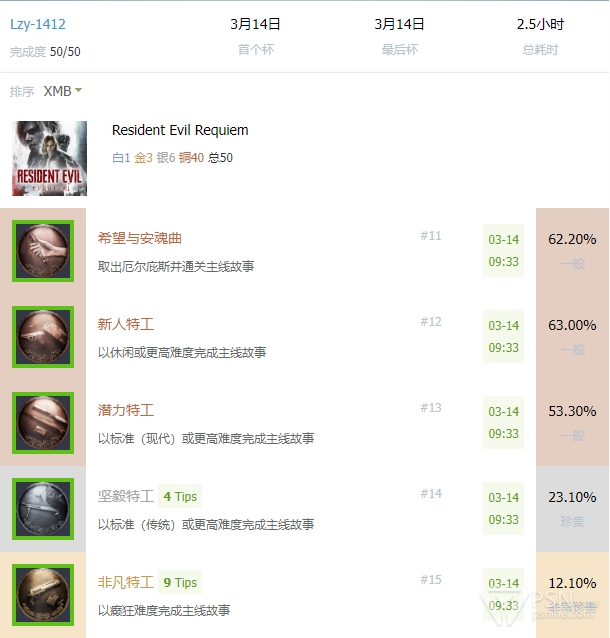Tap the 希望与安魂曲 trophy icon
The image size is (610, 638).
(43, 251)
